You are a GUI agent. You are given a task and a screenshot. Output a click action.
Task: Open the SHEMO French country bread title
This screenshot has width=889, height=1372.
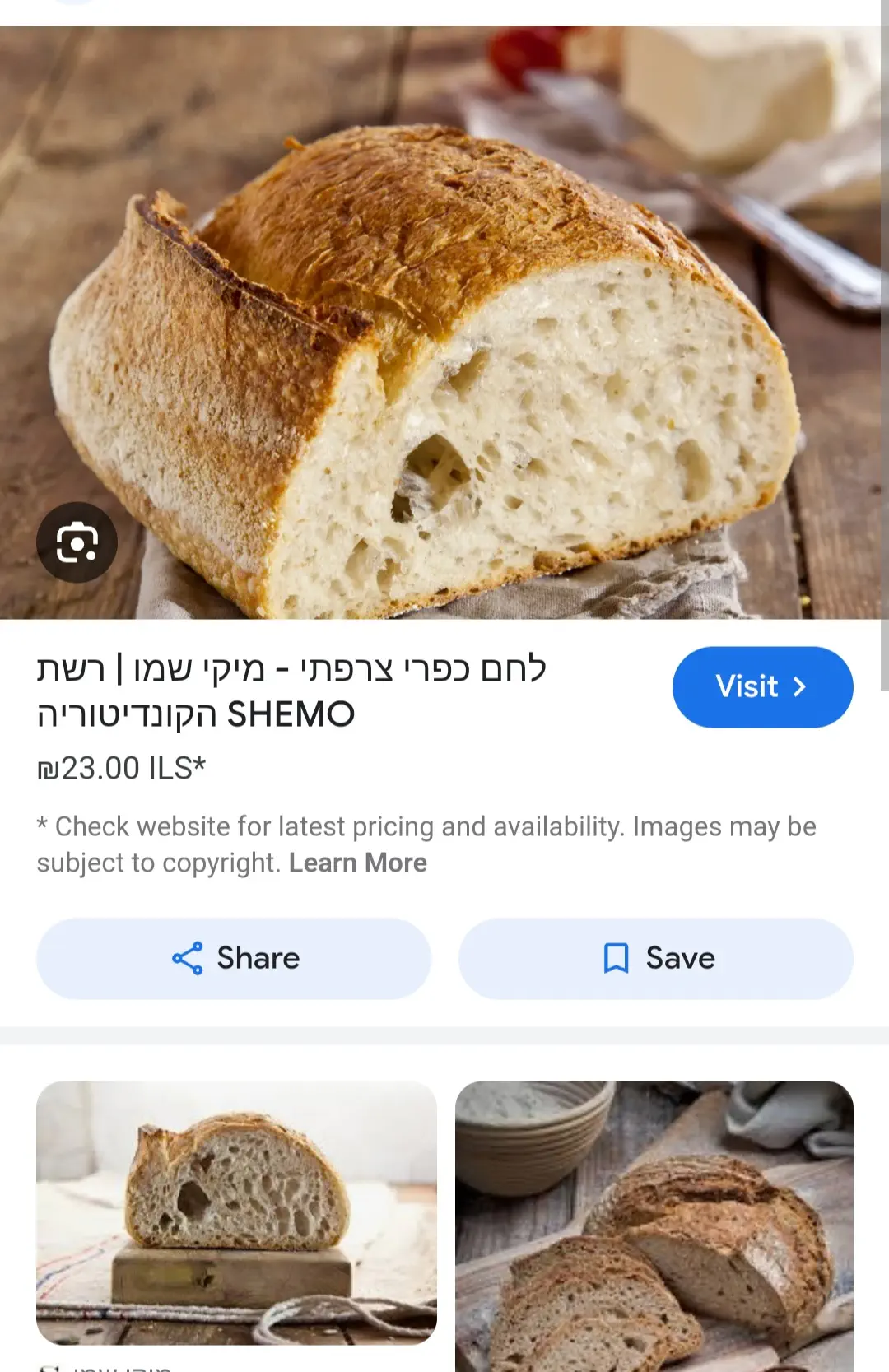click(292, 691)
